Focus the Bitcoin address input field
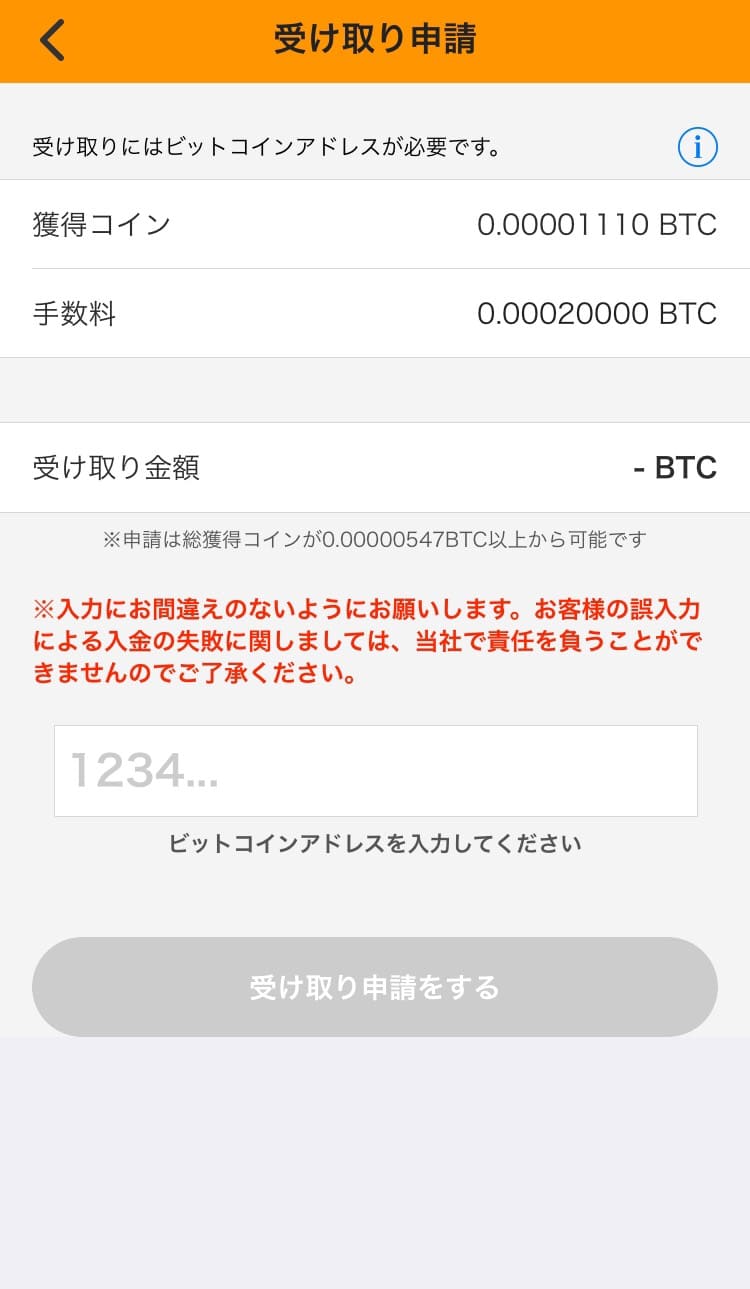This screenshot has height=1289, width=750. (x=376, y=771)
